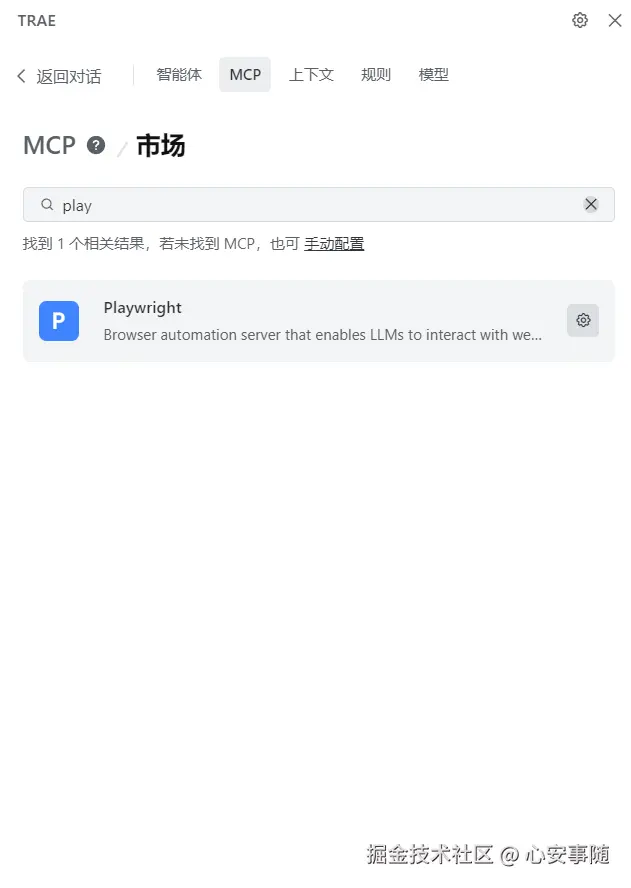Open the Playwright result card
The image size is (631, 888).
pyautogui.click(x=300, y=321)
